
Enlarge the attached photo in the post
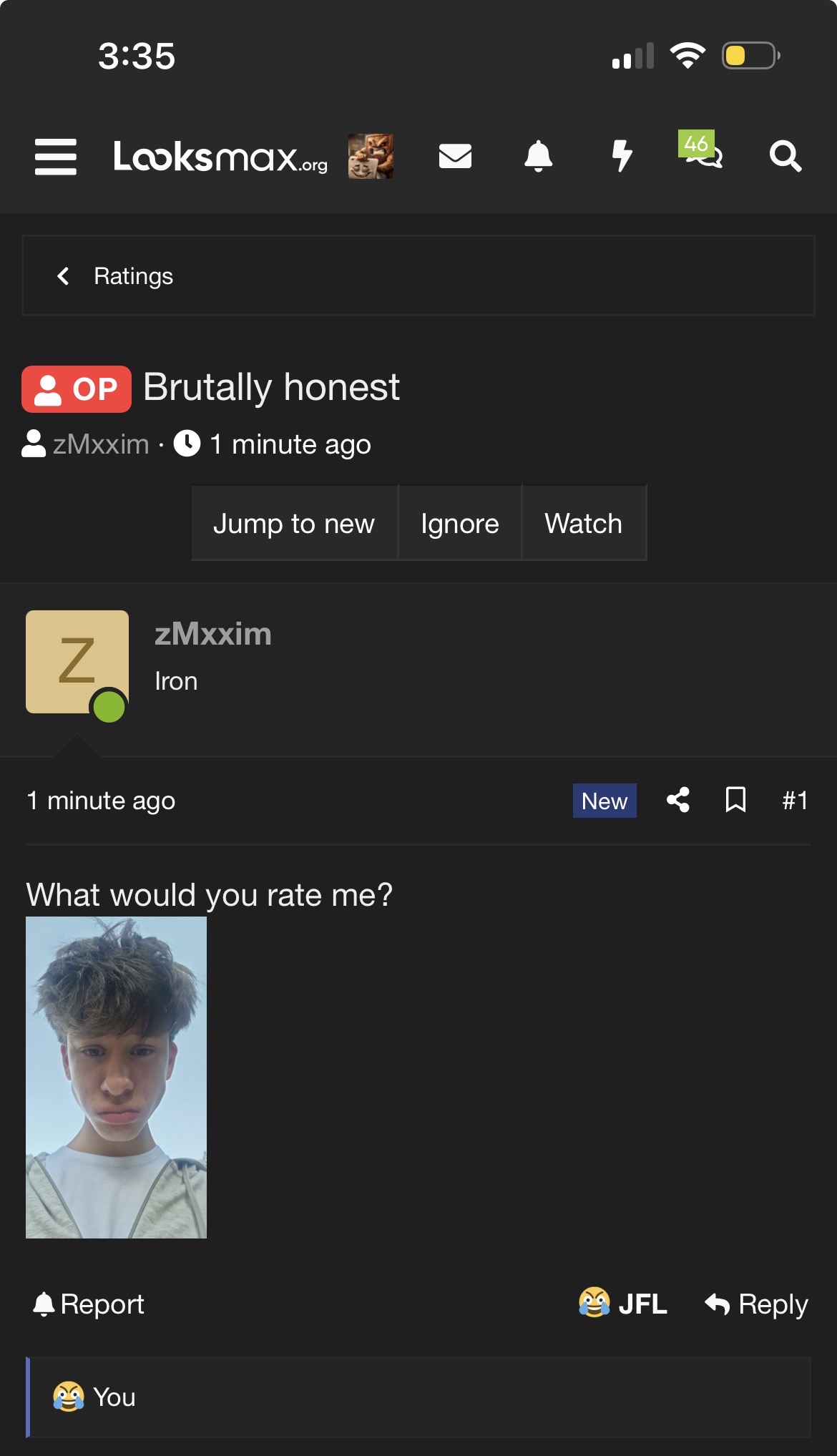(116, 1078)
